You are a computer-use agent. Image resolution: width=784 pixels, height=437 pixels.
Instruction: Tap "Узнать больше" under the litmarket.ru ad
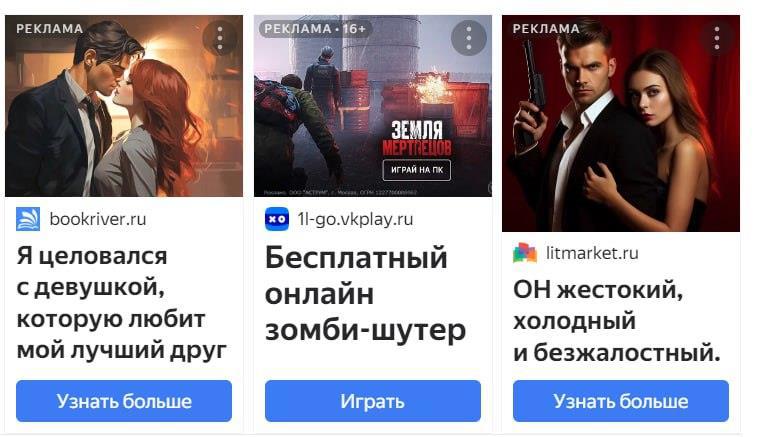(620, 401)
